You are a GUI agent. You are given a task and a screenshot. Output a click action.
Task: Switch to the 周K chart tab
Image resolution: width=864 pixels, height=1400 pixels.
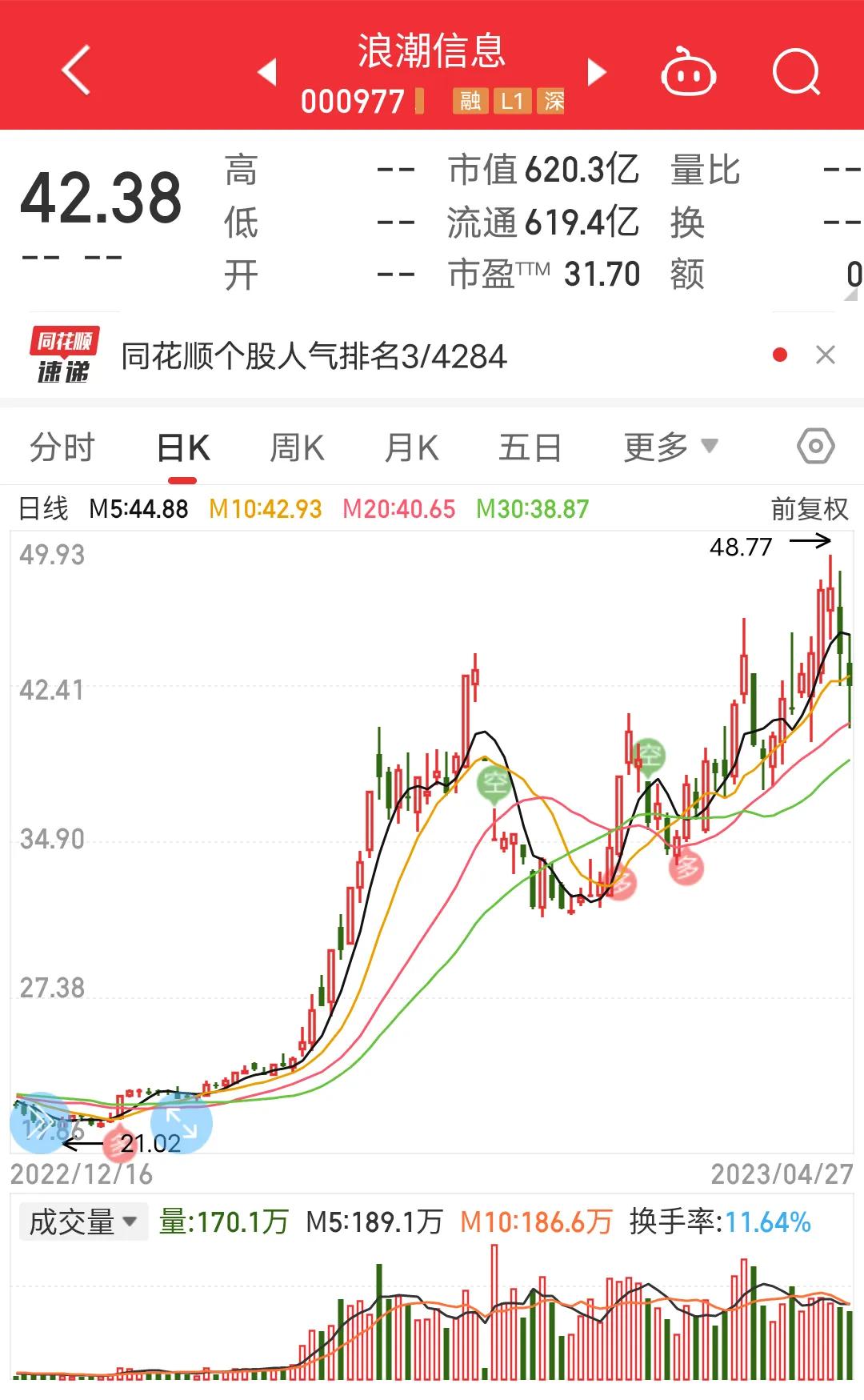297,447
